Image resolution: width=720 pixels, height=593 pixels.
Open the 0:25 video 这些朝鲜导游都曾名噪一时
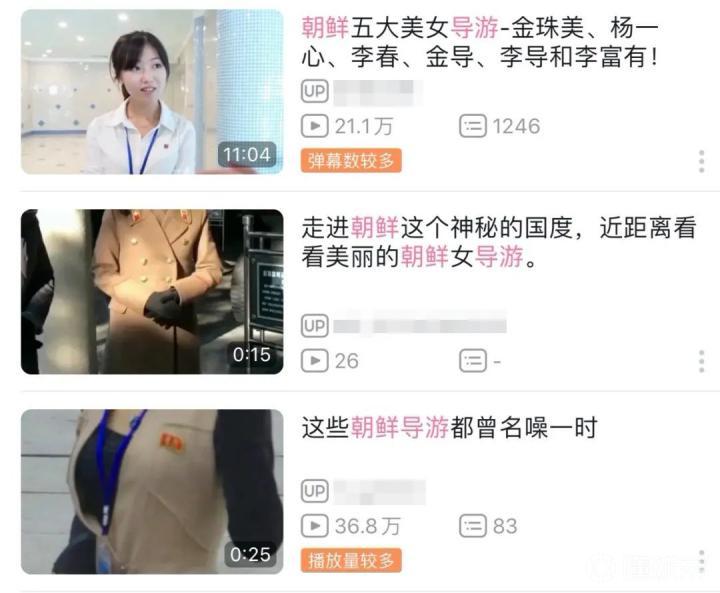point(152,491)
